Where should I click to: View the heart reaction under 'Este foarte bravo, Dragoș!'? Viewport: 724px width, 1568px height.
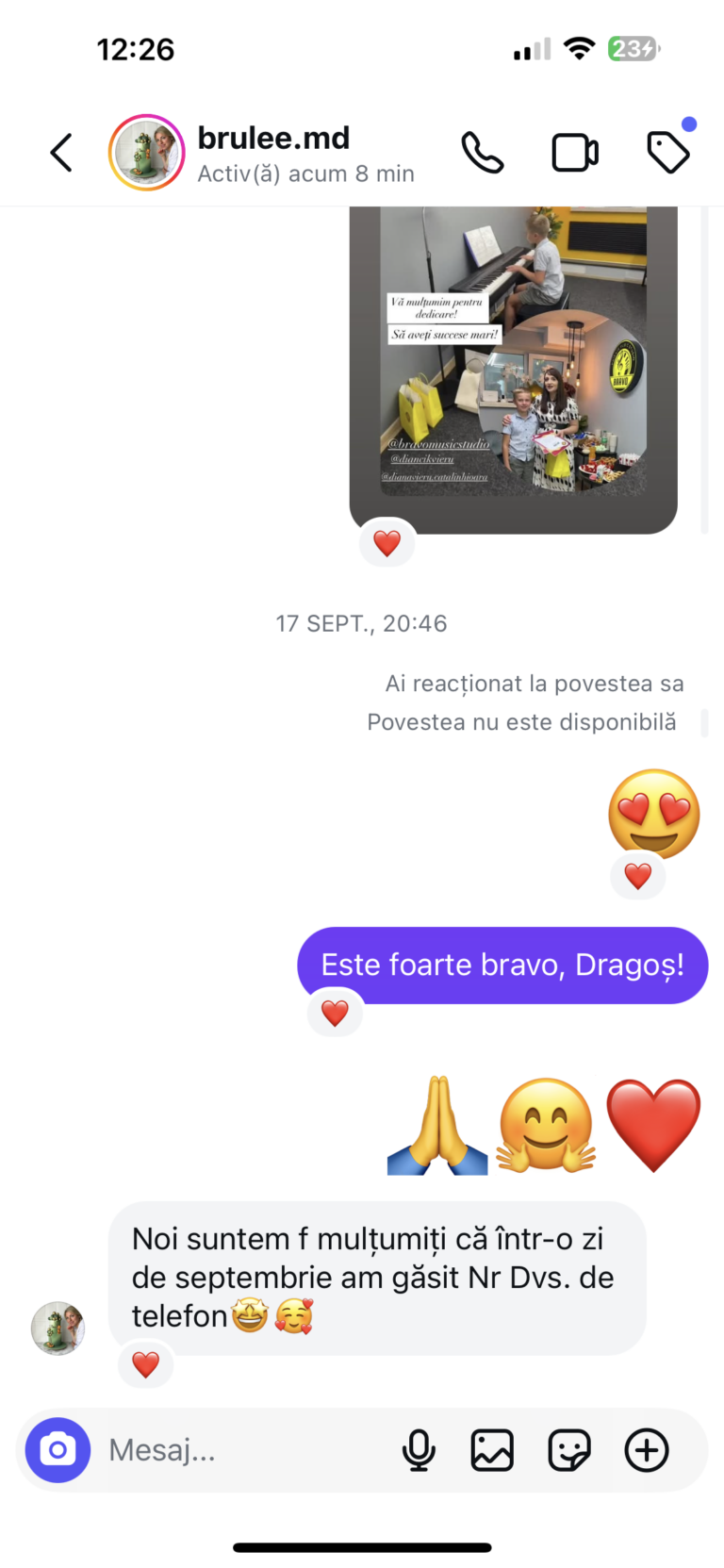pos(335,1013)
